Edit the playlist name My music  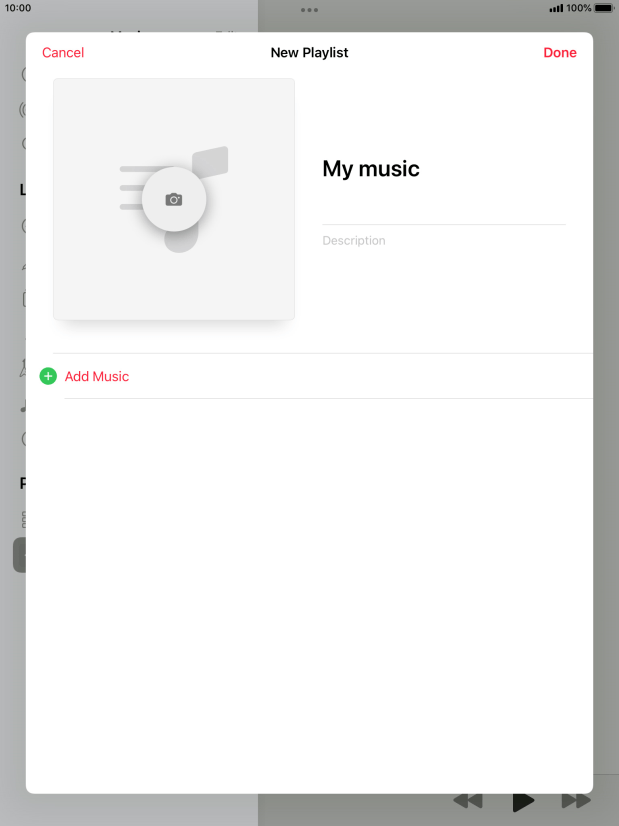[x=371, y=170]
